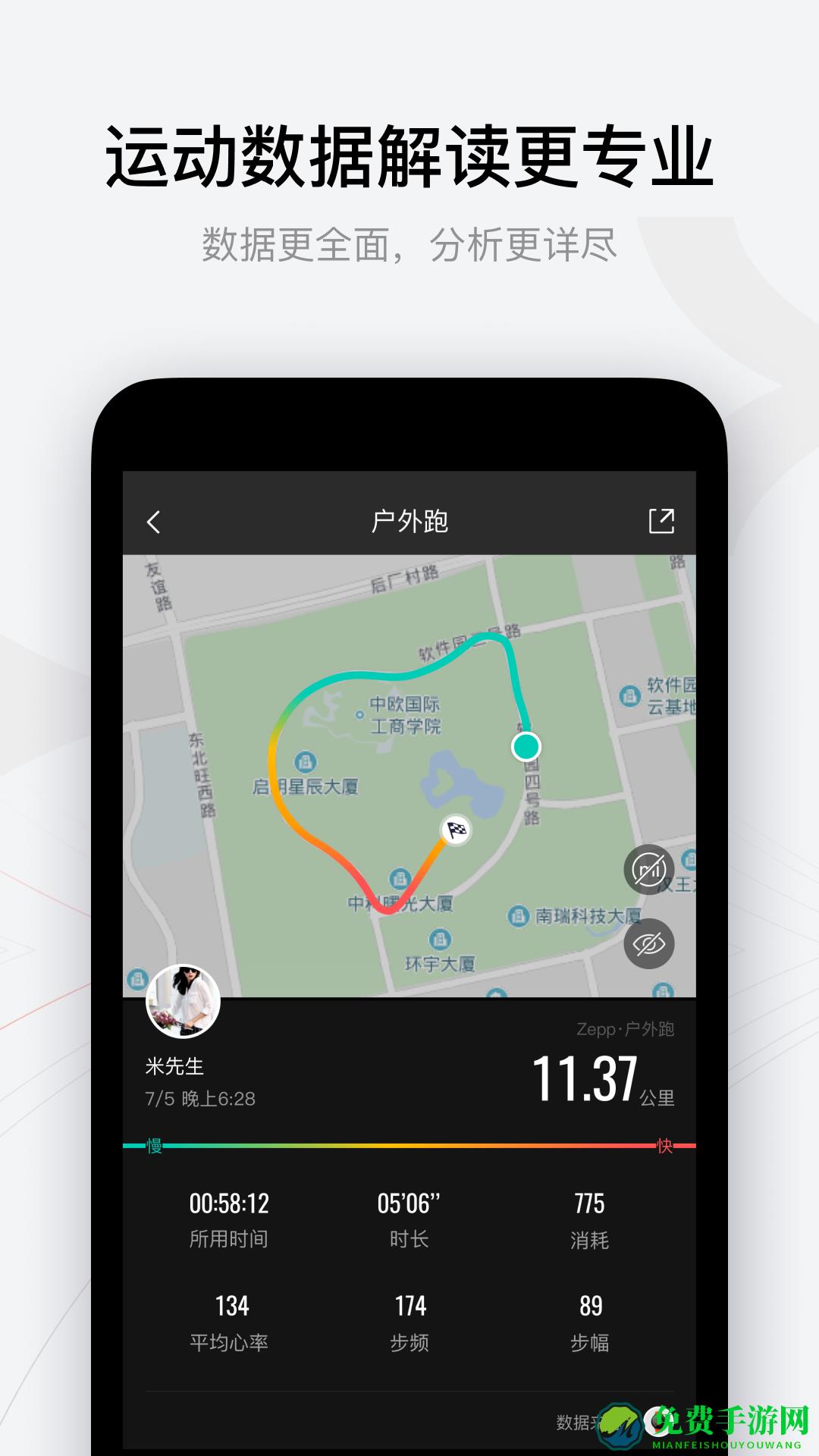Tap the 174 步频 value

[409, 1304]
